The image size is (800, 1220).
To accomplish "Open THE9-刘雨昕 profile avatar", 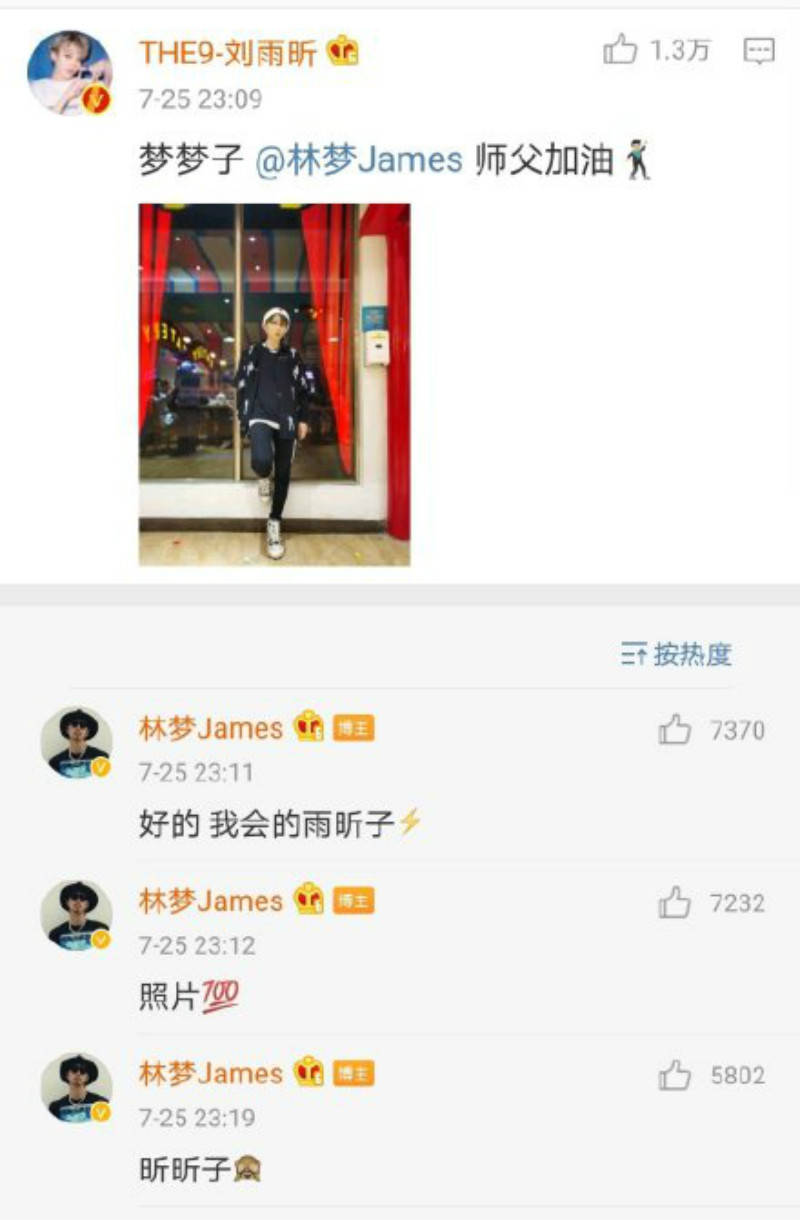I will coord(69,73).
